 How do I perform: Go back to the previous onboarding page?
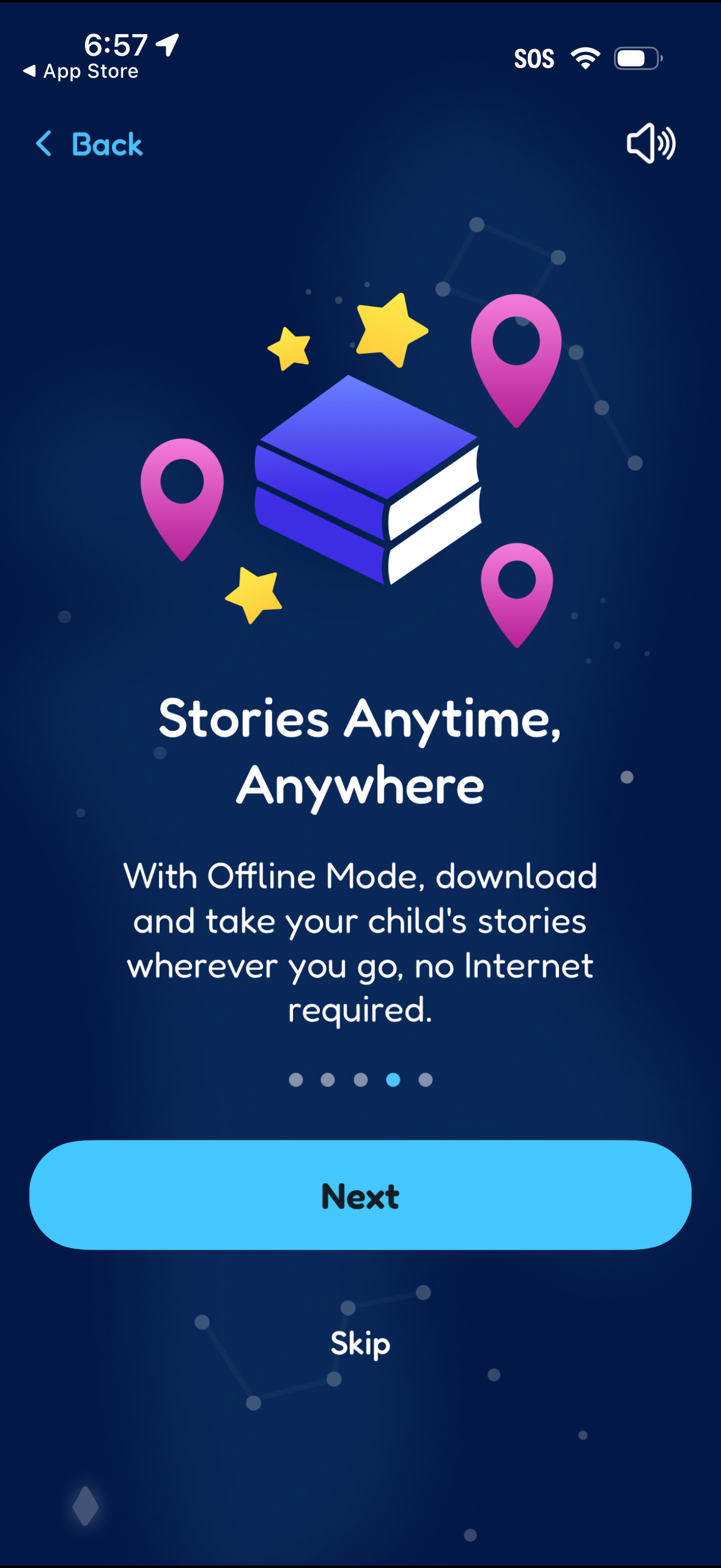90,144
